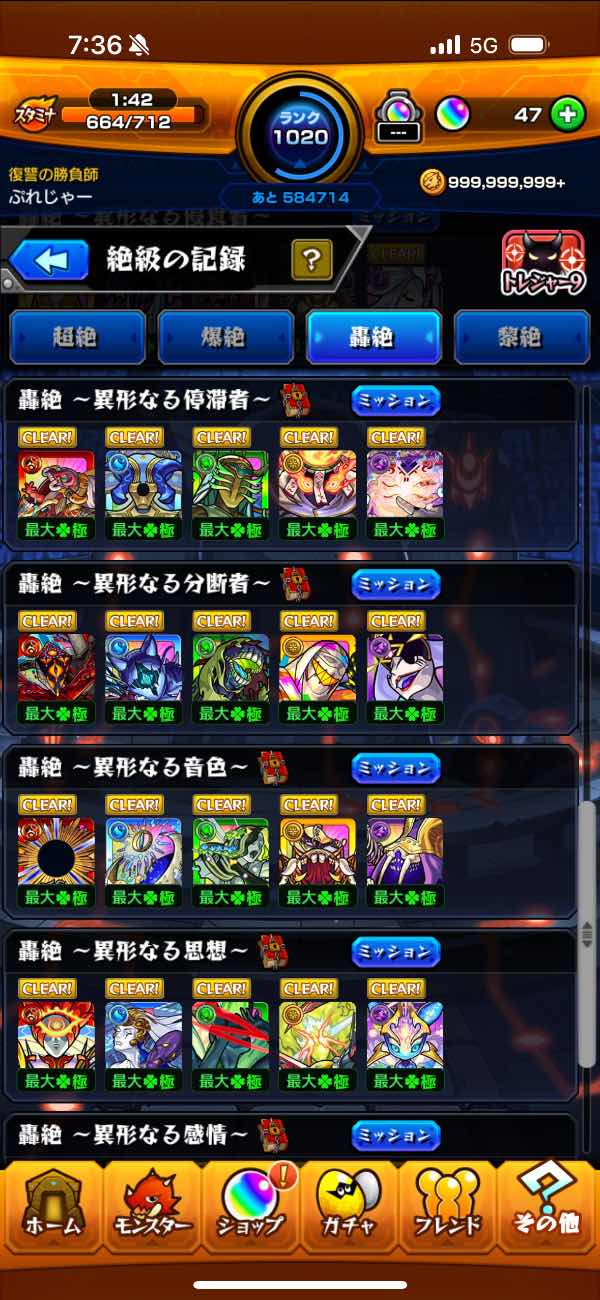600x1300 pixels.
Task: Tap the first monster under 異形なる停滞者
Action: 56,484
